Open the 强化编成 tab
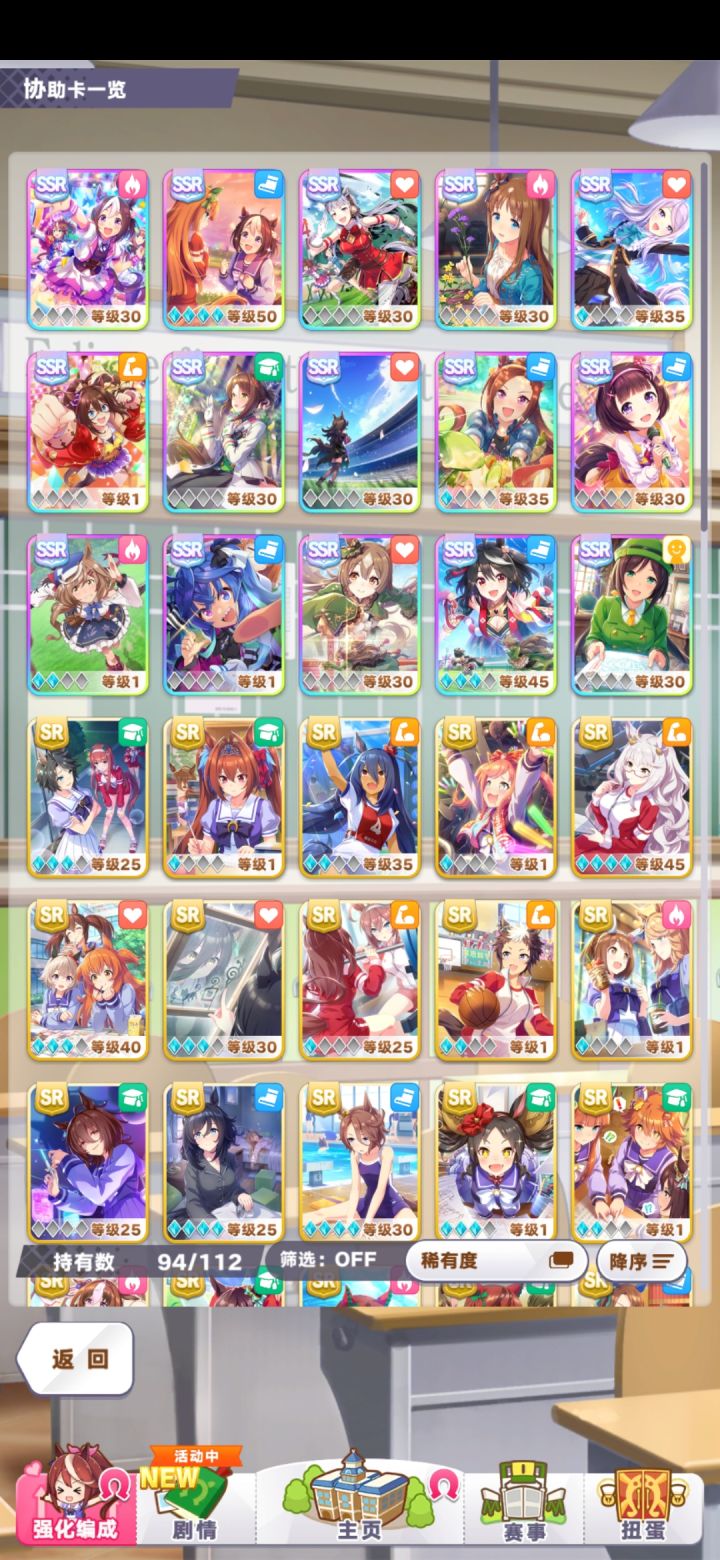The height and width of the screenshot is (1560, 720). pyautogui.click(x=72, y=1495)
